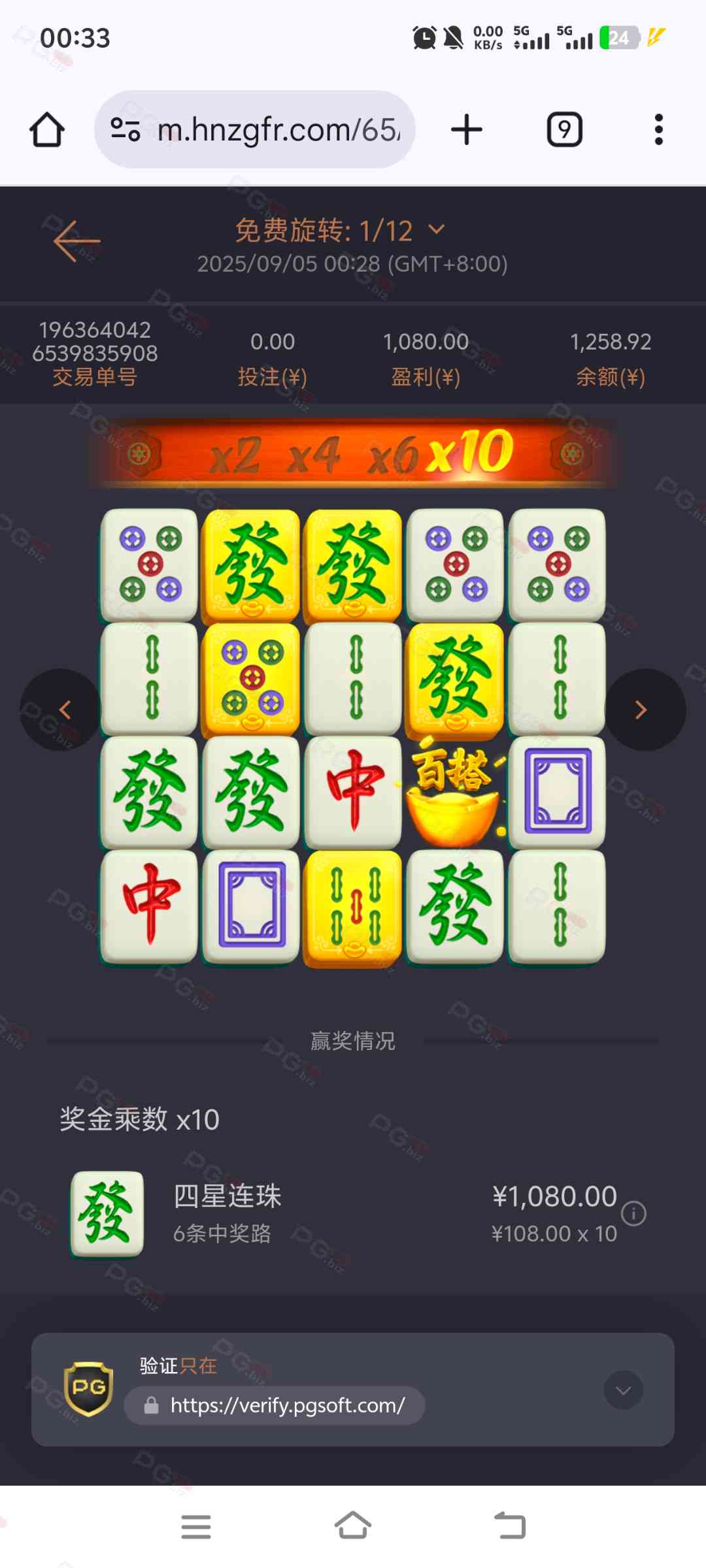Tap the browser home icon
The image size is (706, 1568).
point(47,129)
